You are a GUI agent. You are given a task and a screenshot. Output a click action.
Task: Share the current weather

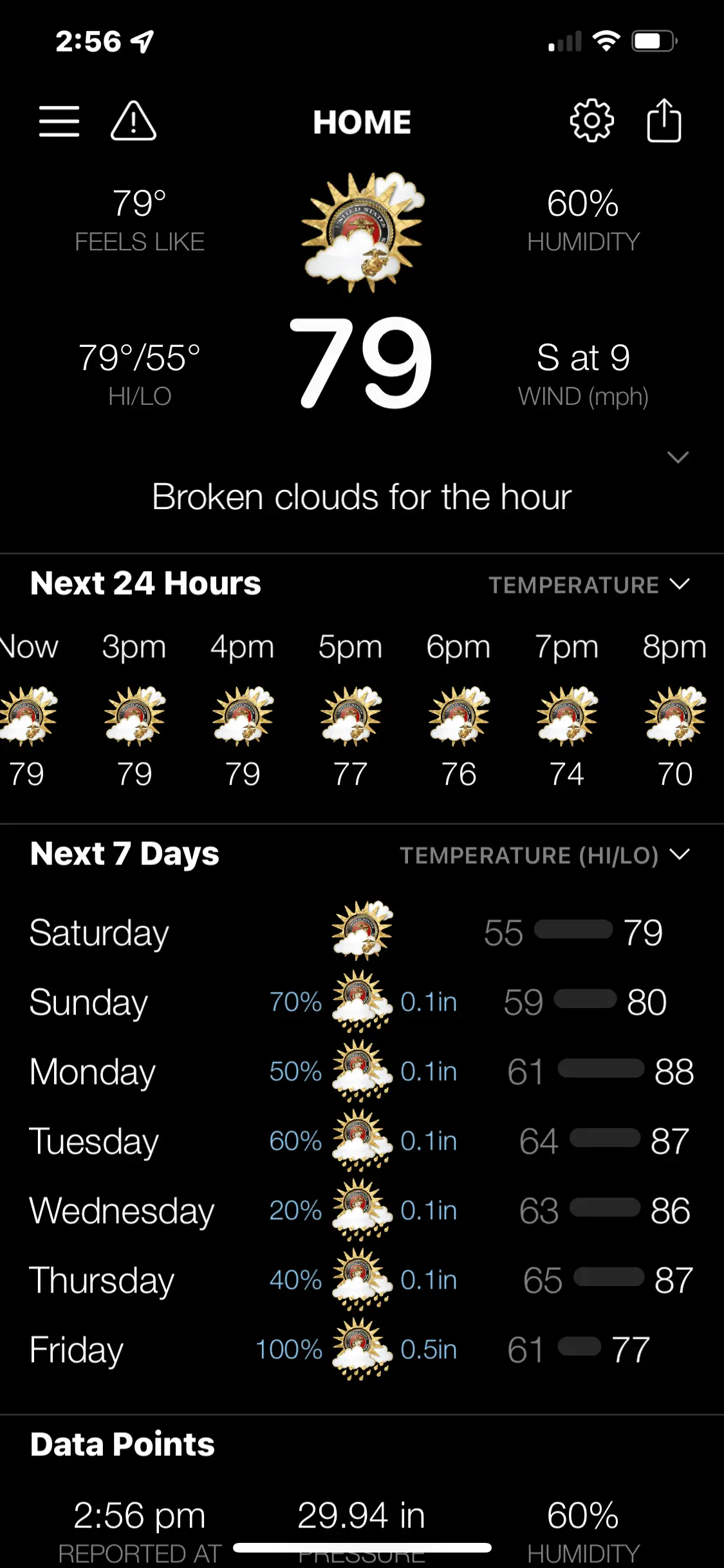point(664,120)
